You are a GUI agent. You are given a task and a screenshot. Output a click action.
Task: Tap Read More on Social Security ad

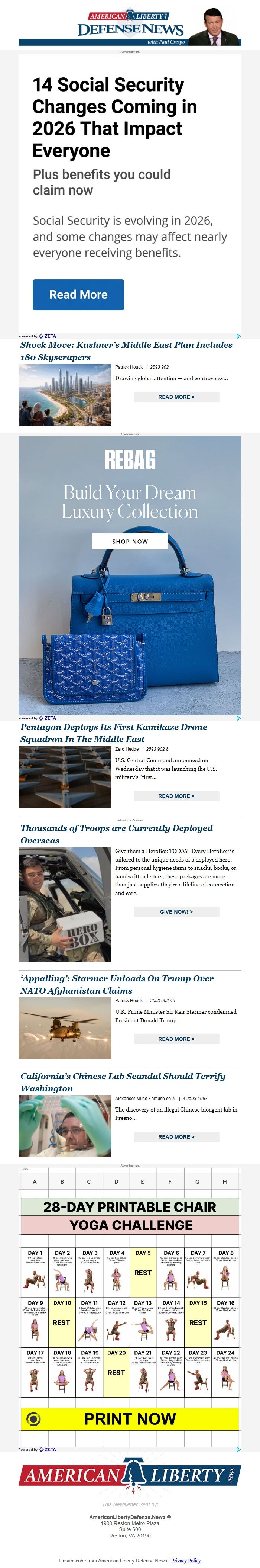pyautogui.click(x=78, y=294)
